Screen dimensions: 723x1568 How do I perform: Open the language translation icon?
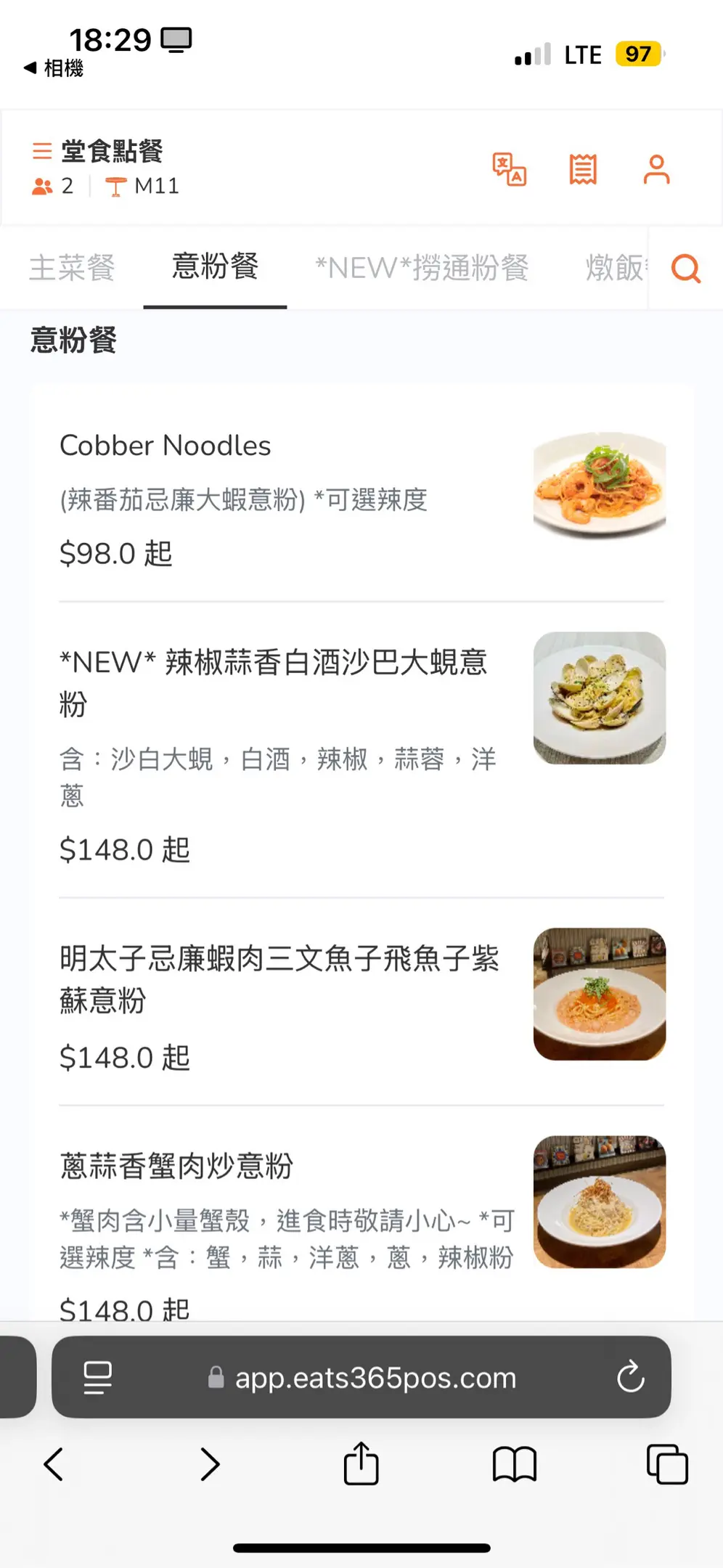[x=510, y=170]
